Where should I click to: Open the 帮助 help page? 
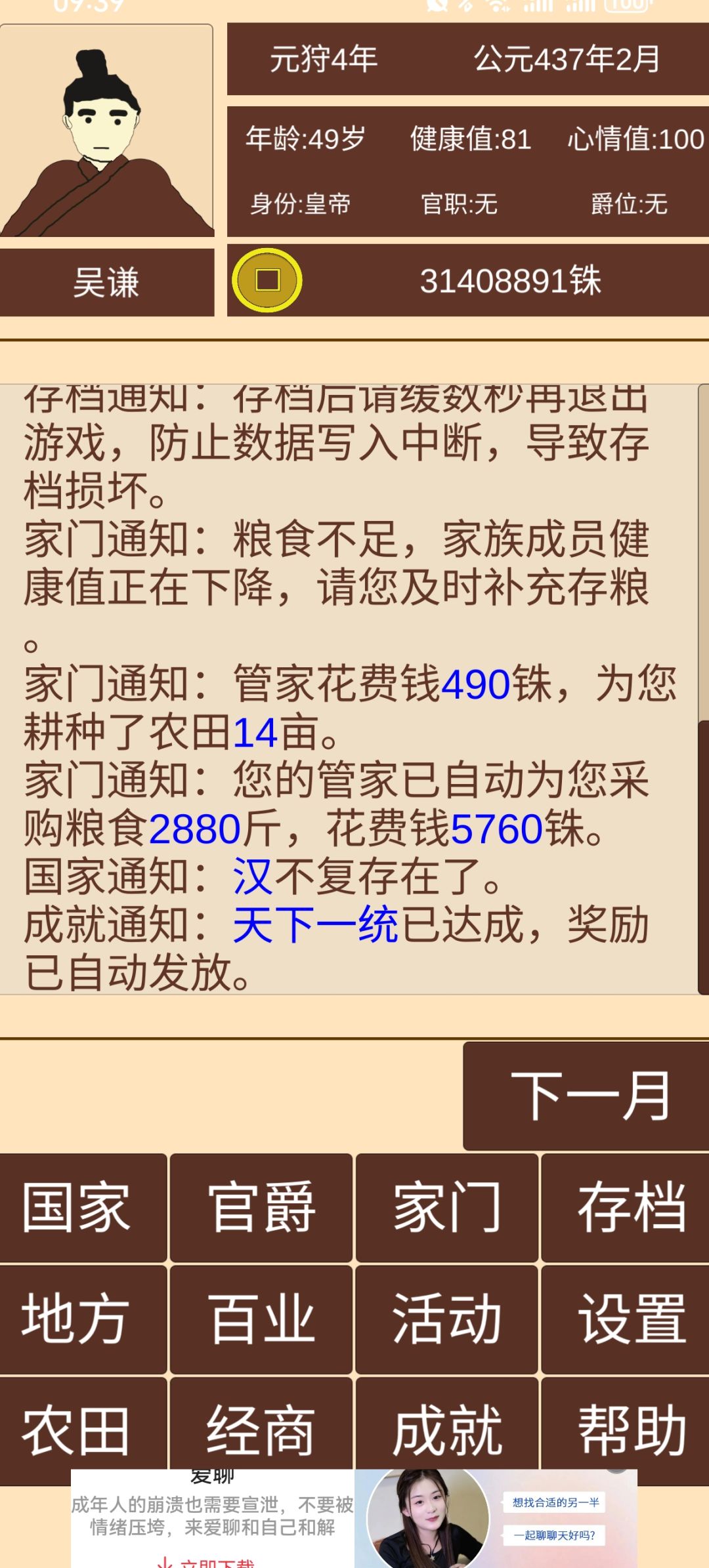pos(625,1430)
